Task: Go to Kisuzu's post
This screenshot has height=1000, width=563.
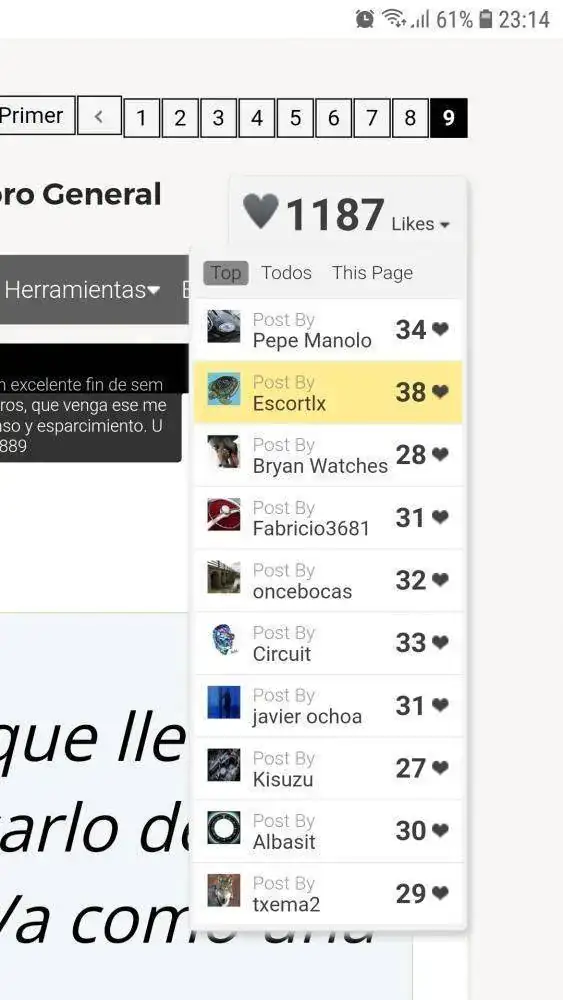Action: click(x=328, y=767)
